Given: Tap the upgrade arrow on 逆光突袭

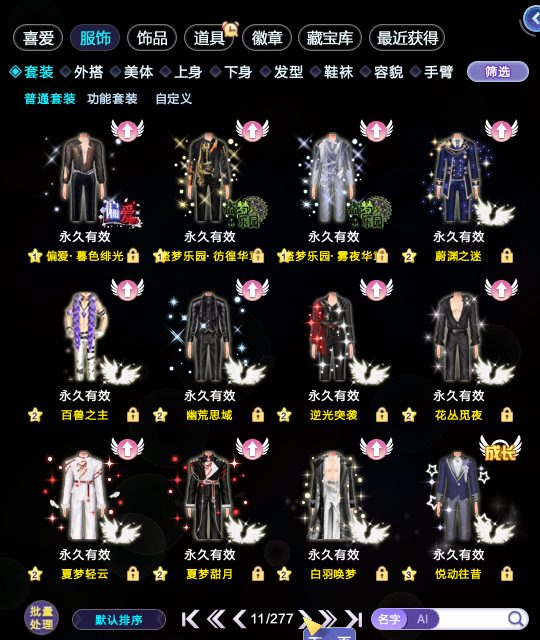Looking at the screenshot, I should tap(376, 289).
